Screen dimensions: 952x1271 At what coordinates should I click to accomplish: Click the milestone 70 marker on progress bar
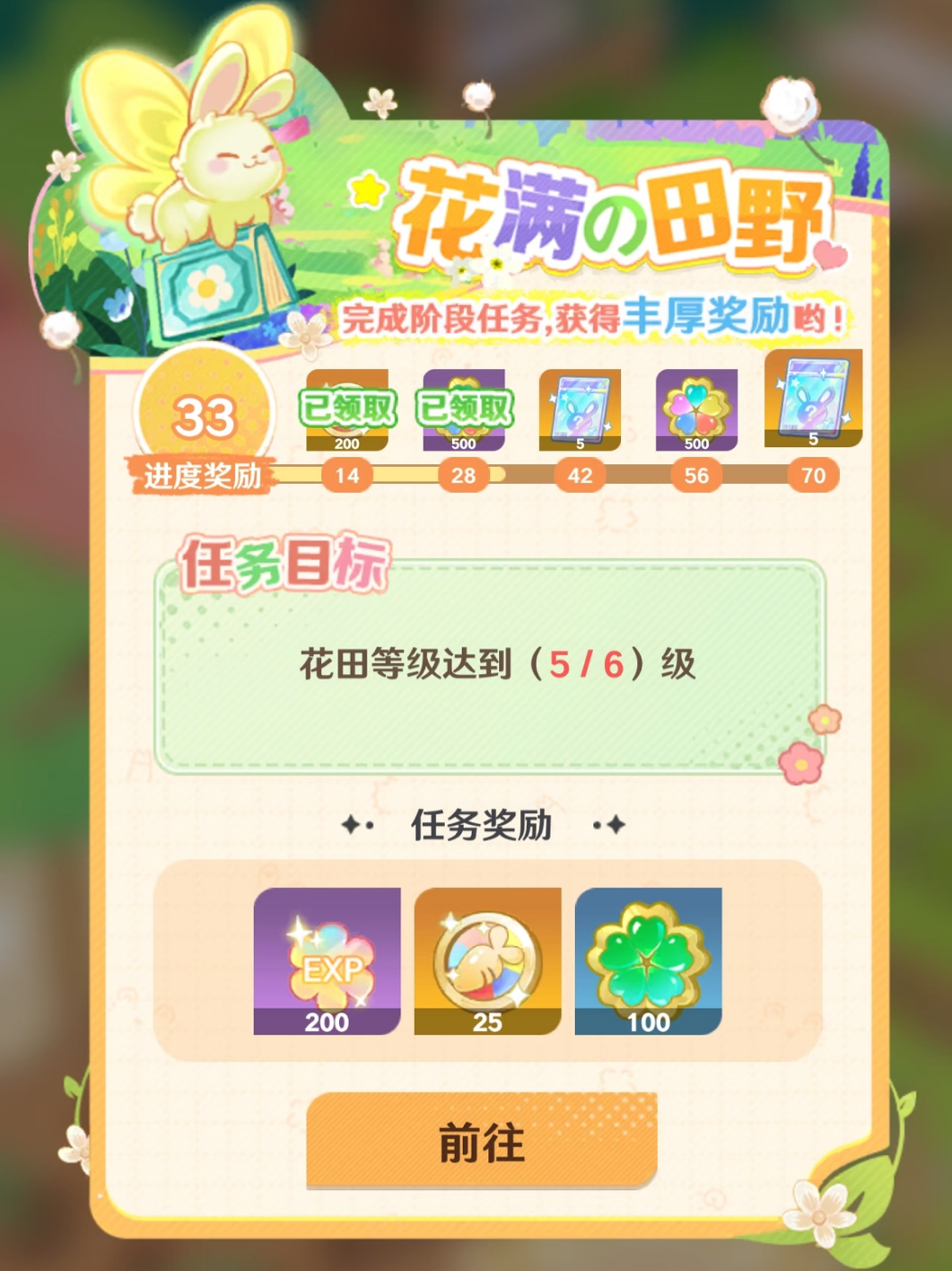(x=812, y=477)
